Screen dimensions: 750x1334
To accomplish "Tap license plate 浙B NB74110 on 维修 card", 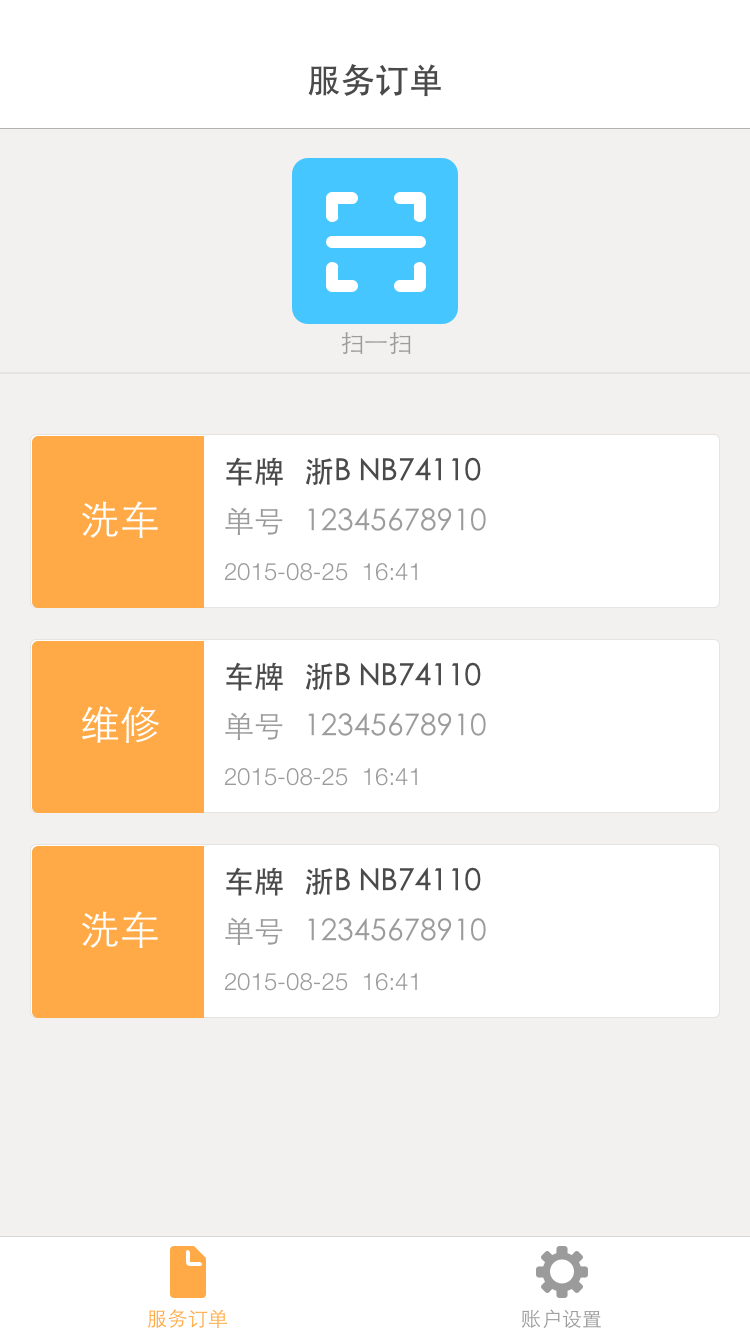I will [x=391, y=675].
